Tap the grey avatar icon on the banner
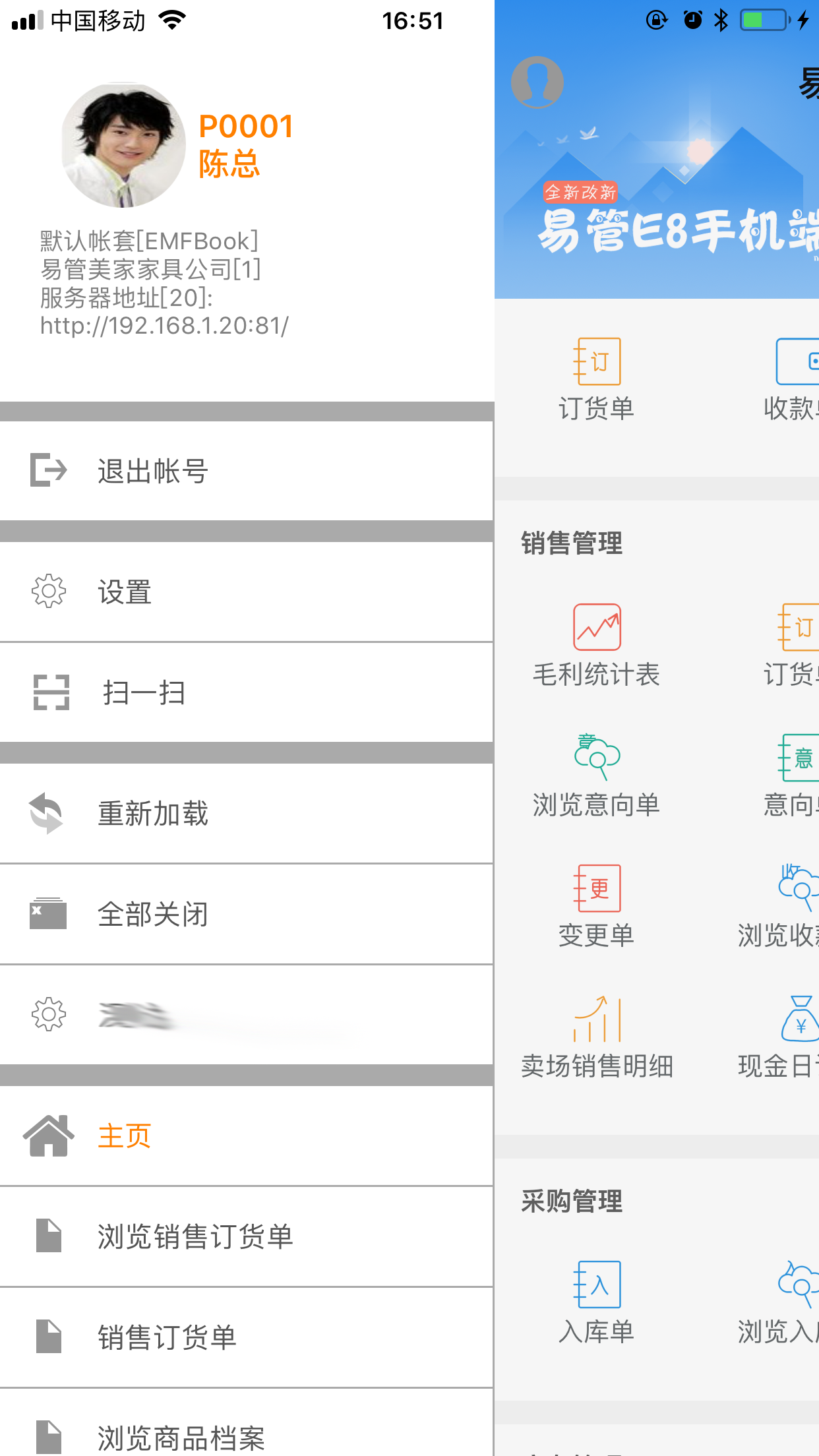Viewport: 819px width, 1456px height. click(537, 82)
